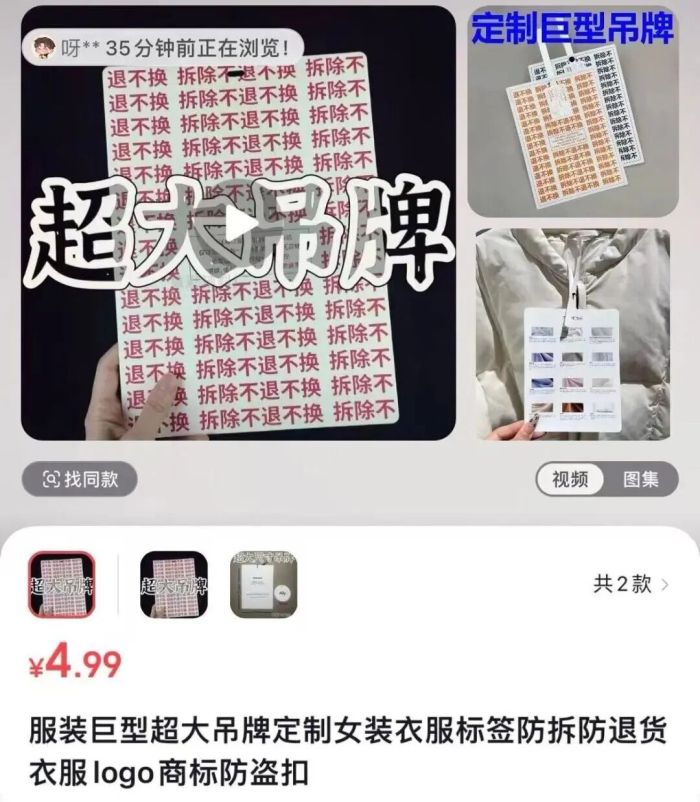Viewport: 700px width, 802px height.
Task: Open the jacket with hang tag image
Action: pos(573,333)
